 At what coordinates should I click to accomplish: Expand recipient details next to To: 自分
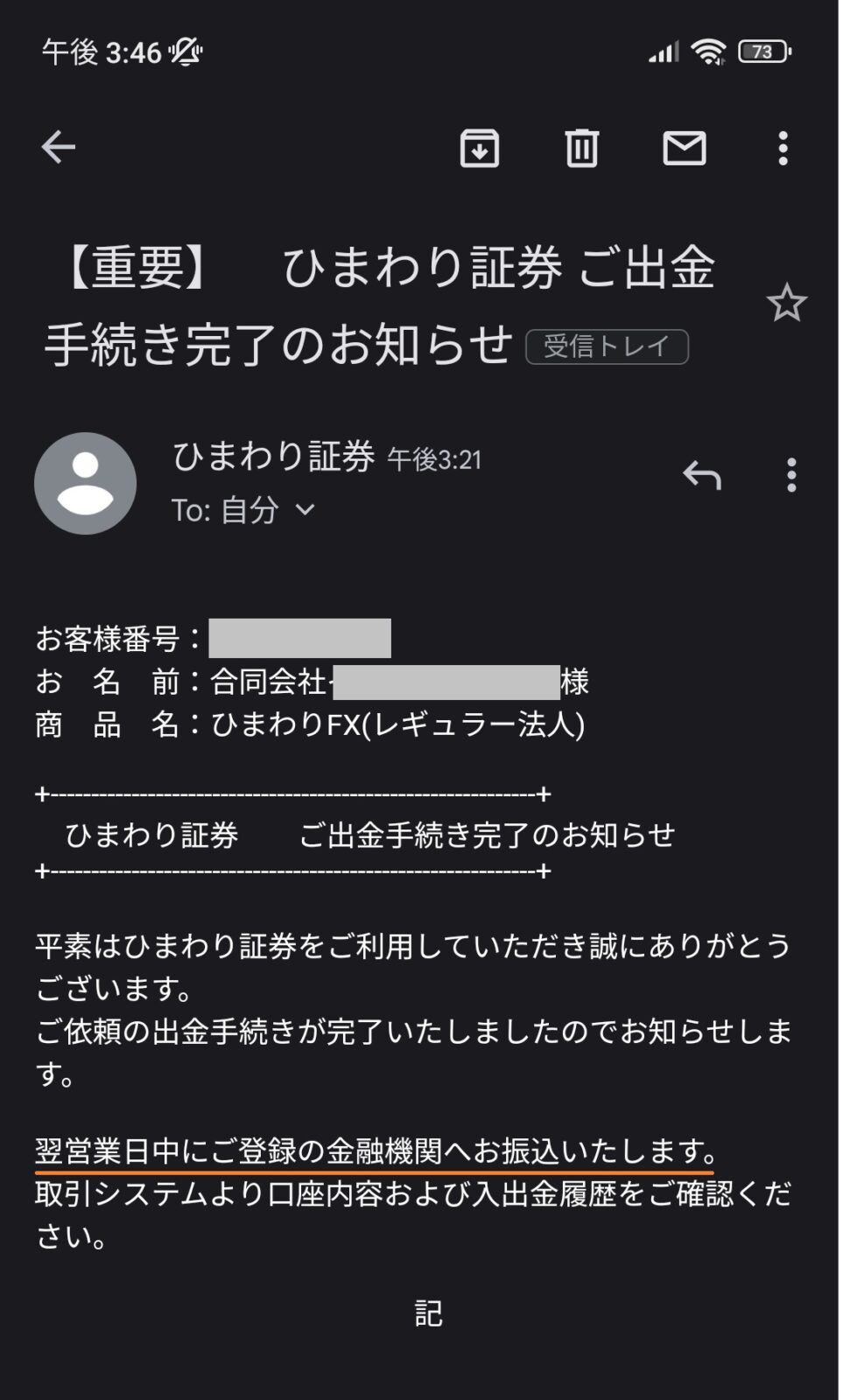tap(306, 509)
